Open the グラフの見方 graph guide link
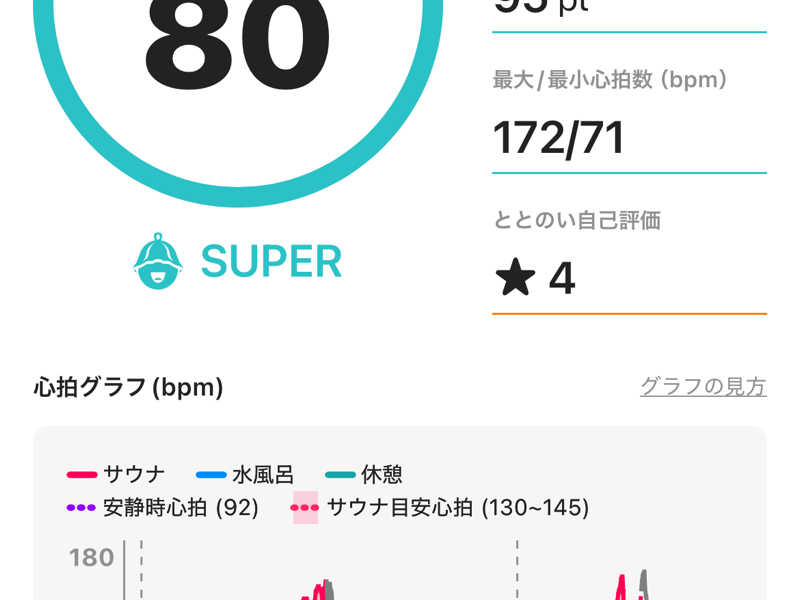This screenshot has width=800, height=600. point(703,387)
